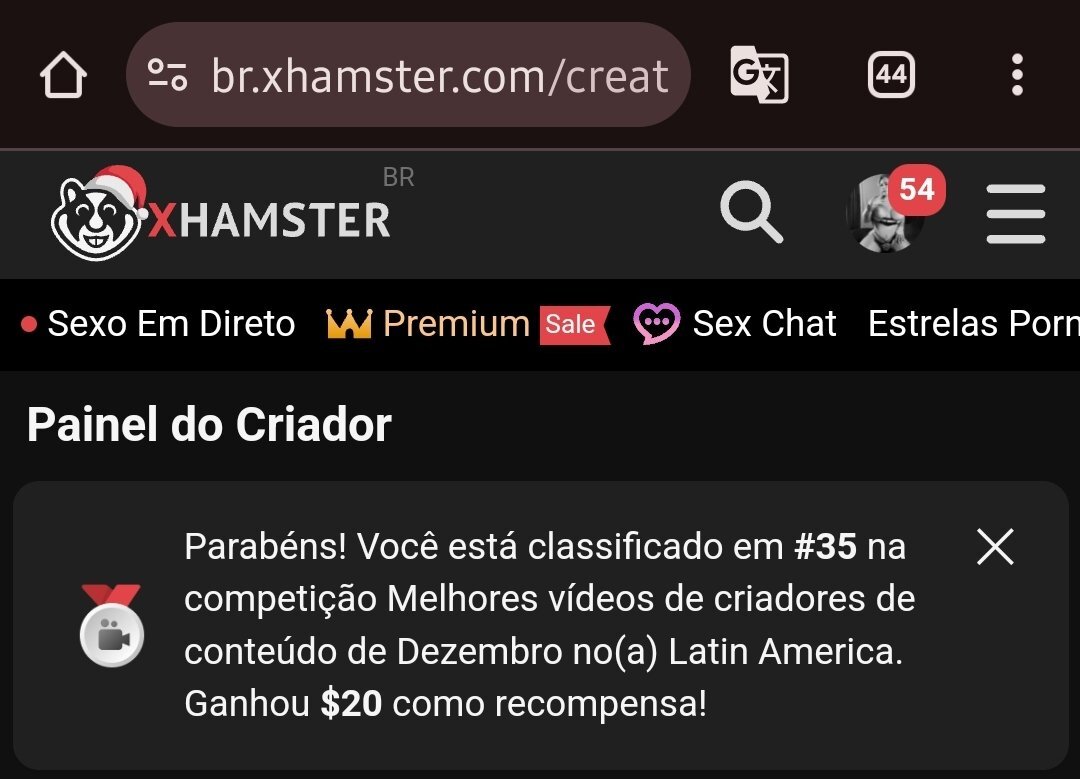Dismiss the competition ranking banner
The image size is (1080, 779).
(995, 547)
